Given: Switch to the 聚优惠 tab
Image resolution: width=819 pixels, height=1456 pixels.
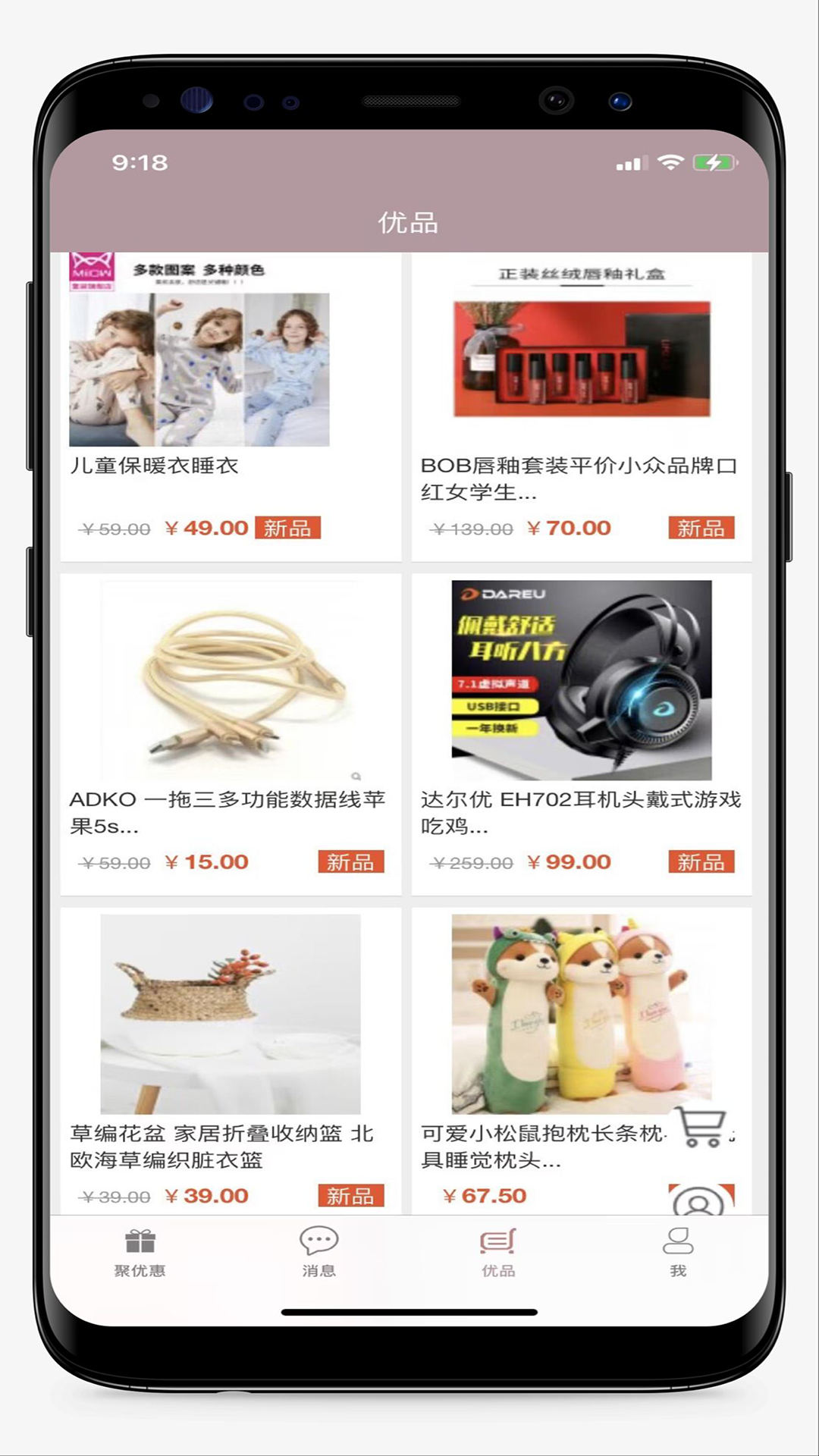Looking at the screenshot, I should click(x=140, y=1253).
